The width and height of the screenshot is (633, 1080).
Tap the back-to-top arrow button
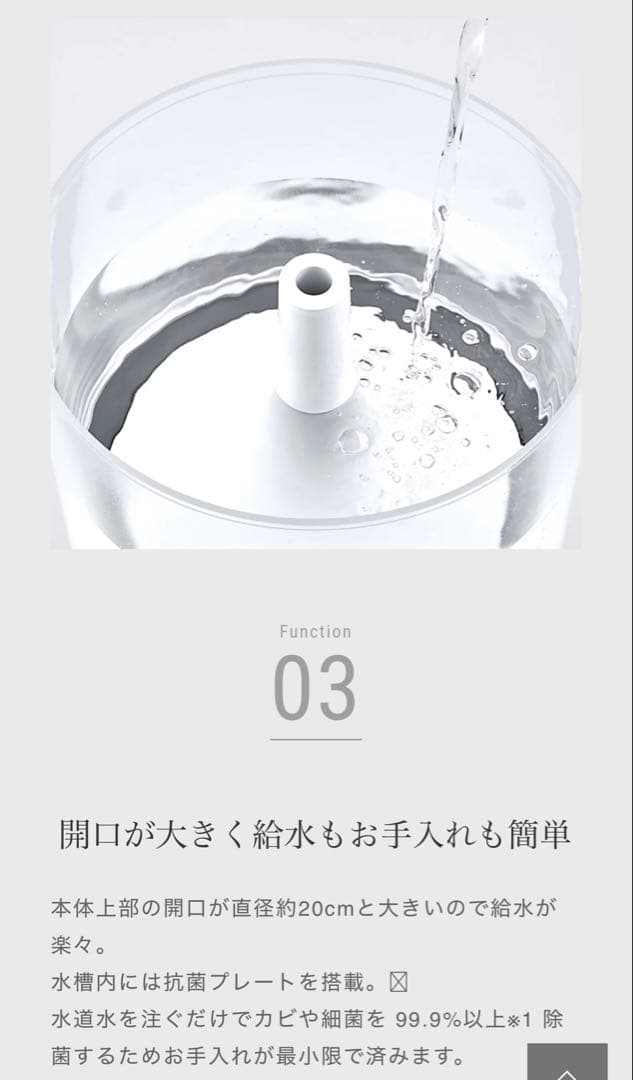pyautogui.click(x=567, y=1063)
